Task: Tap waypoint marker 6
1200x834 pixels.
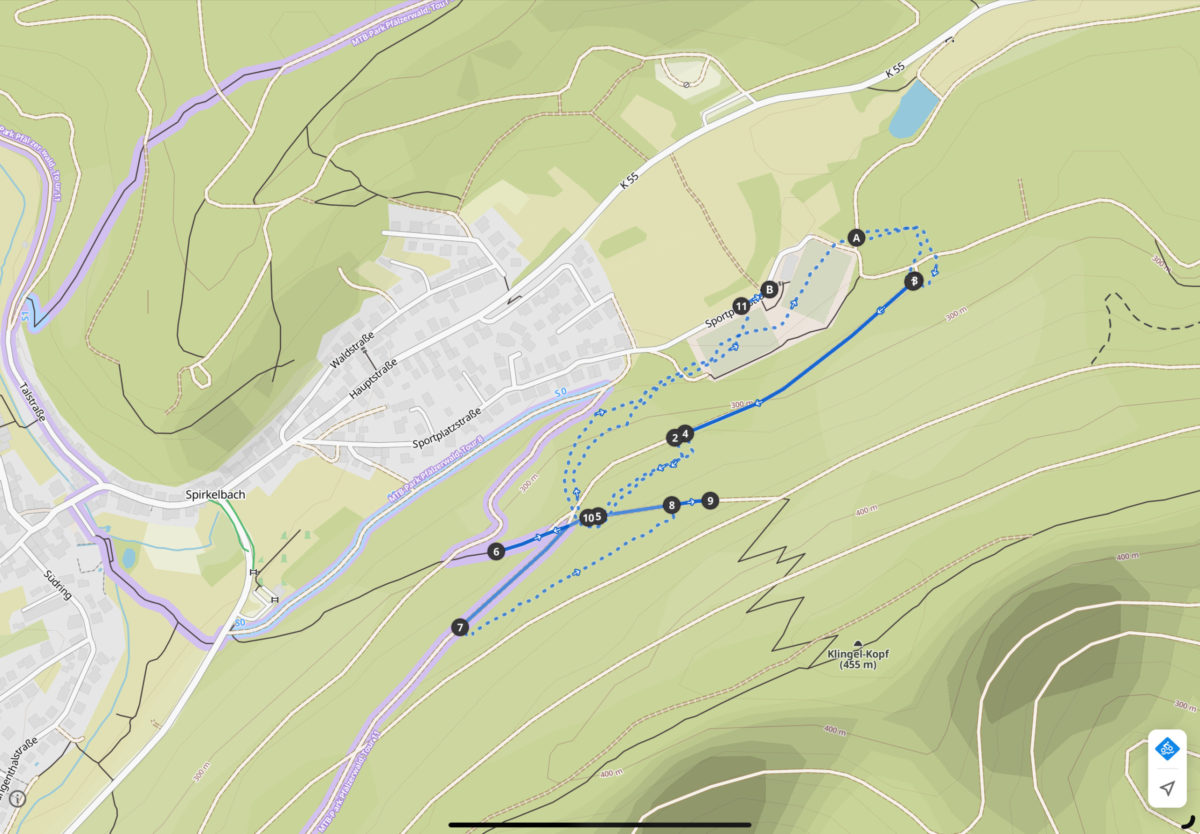Action: point(496,551)
